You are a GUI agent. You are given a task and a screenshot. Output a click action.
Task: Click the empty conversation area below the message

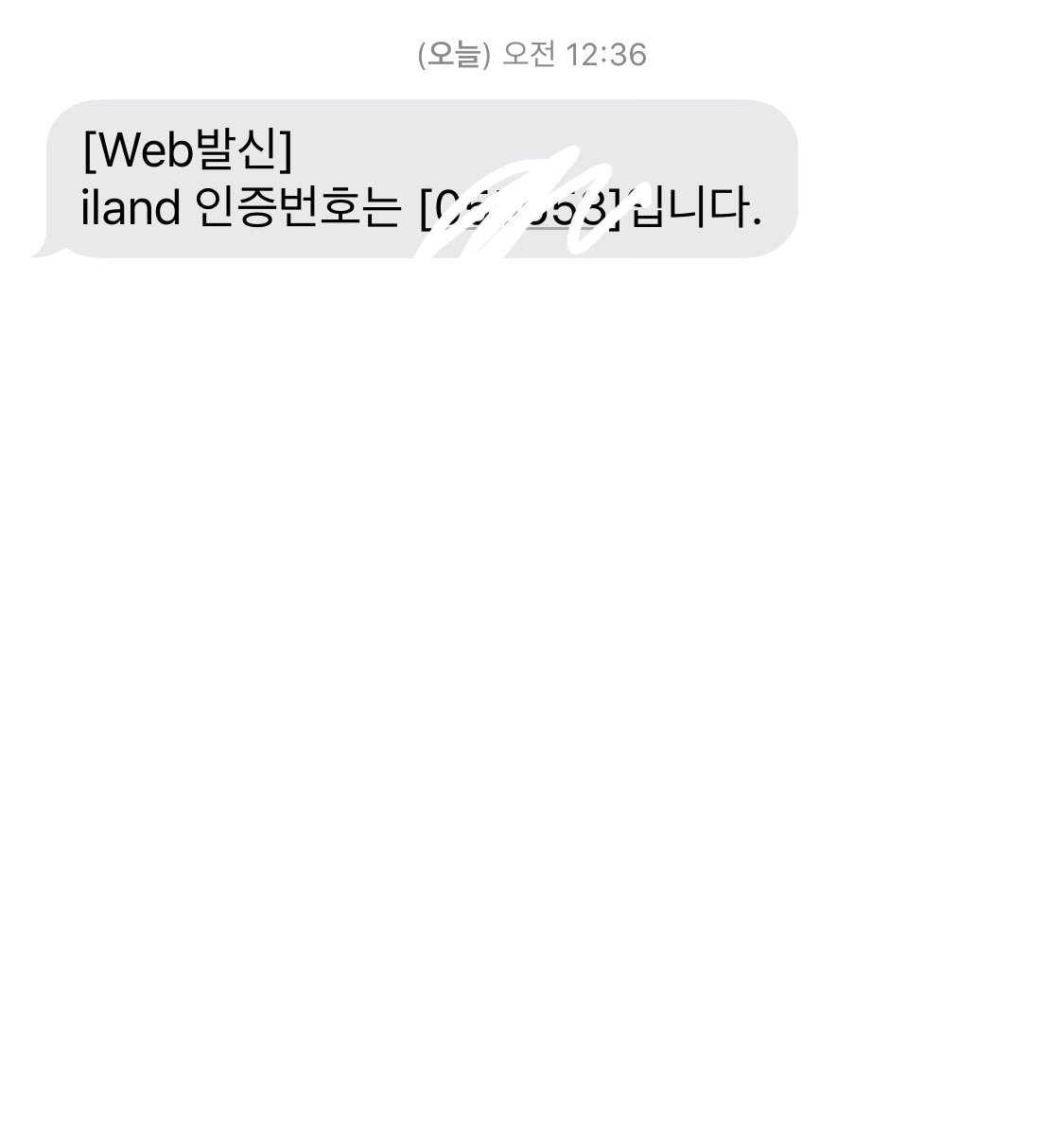pos(530,662)
